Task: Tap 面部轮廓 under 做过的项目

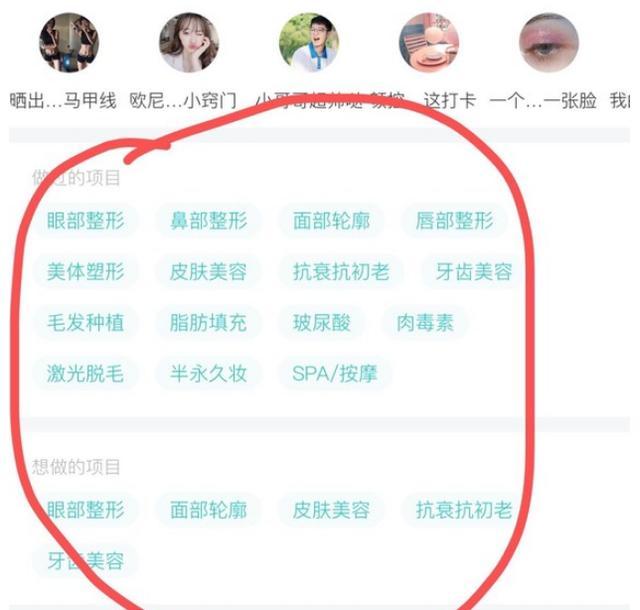Action: pyautogui.click(x=331, y=220)
